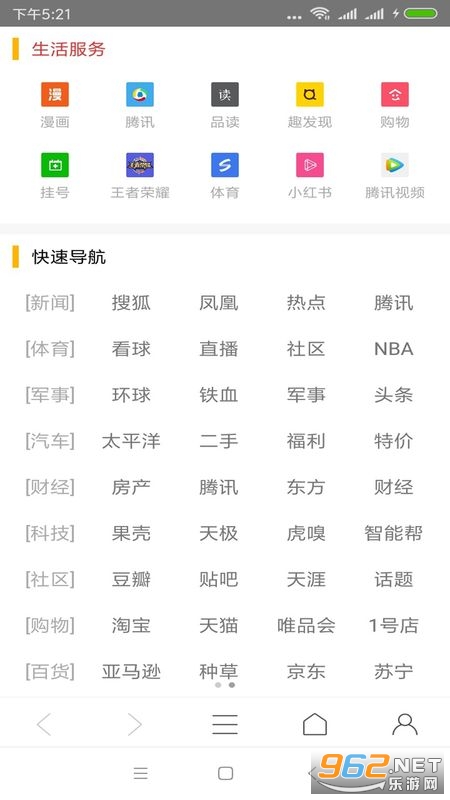Open the 王者荣耀 shortcut
This screenshot has width=450, height=800.
click(x=140, y=176)
